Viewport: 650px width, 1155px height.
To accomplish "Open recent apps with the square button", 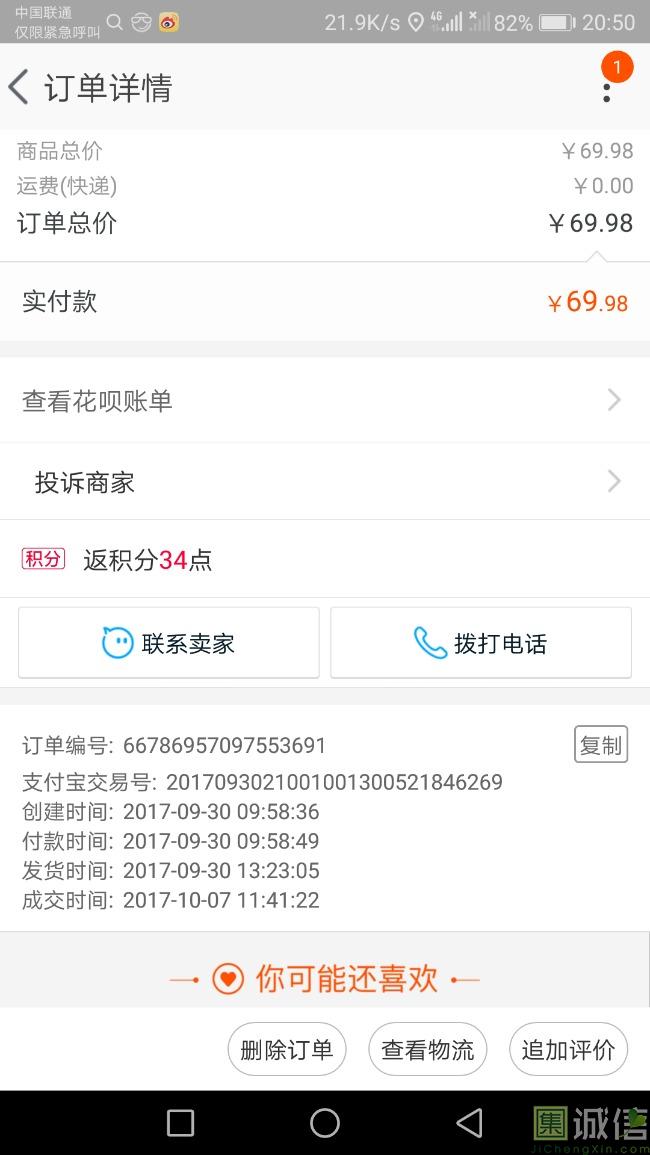I will point(180,1123).
